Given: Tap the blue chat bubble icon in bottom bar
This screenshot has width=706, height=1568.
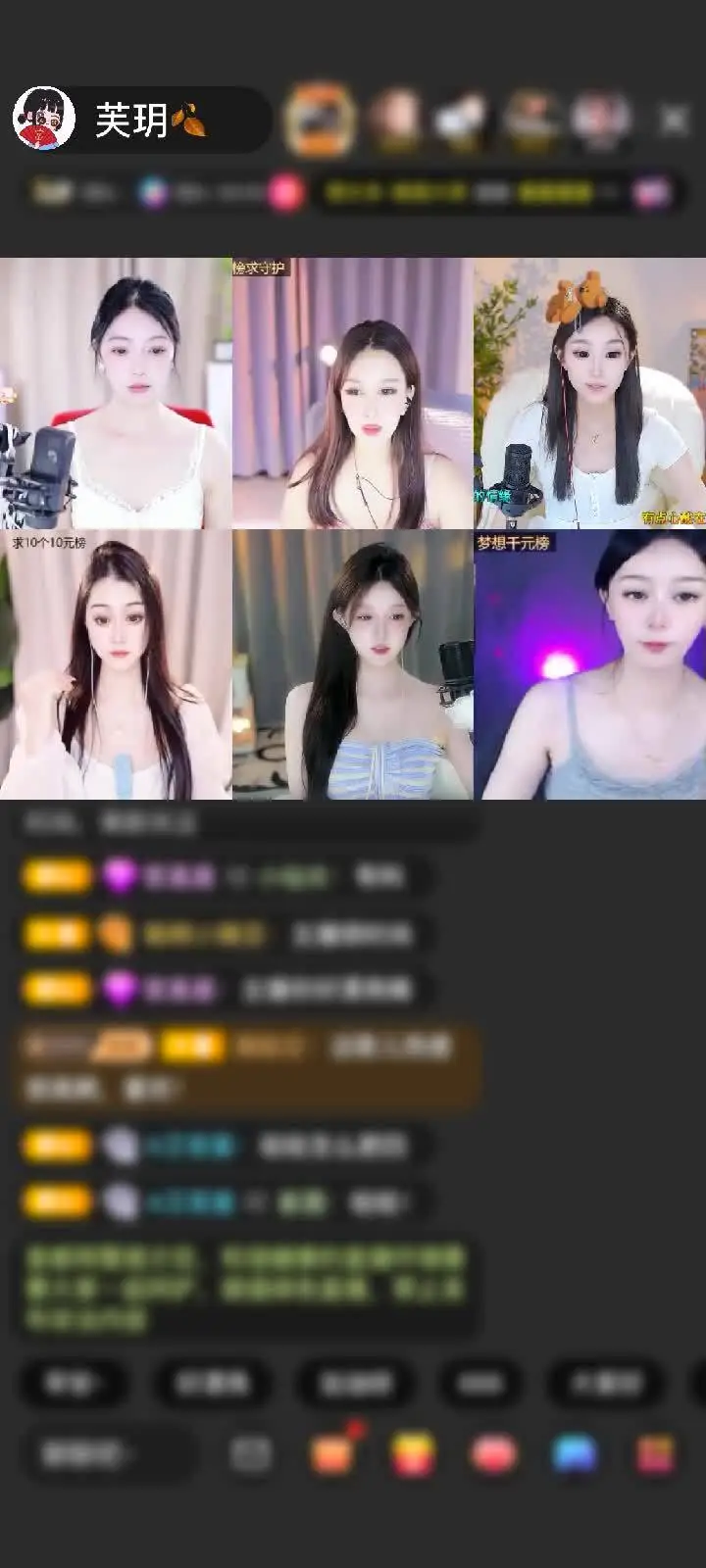Looking at the screenshot, I should click(x=575, y=1454).
